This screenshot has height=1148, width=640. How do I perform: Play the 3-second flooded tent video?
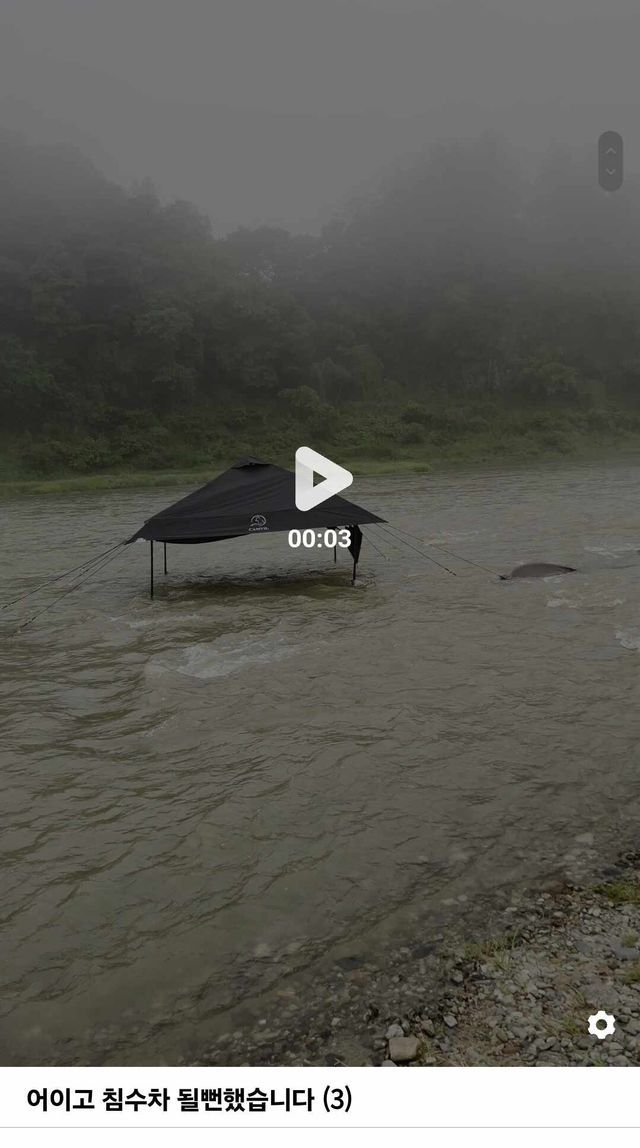pyautogui.click(x=322, y=479)
